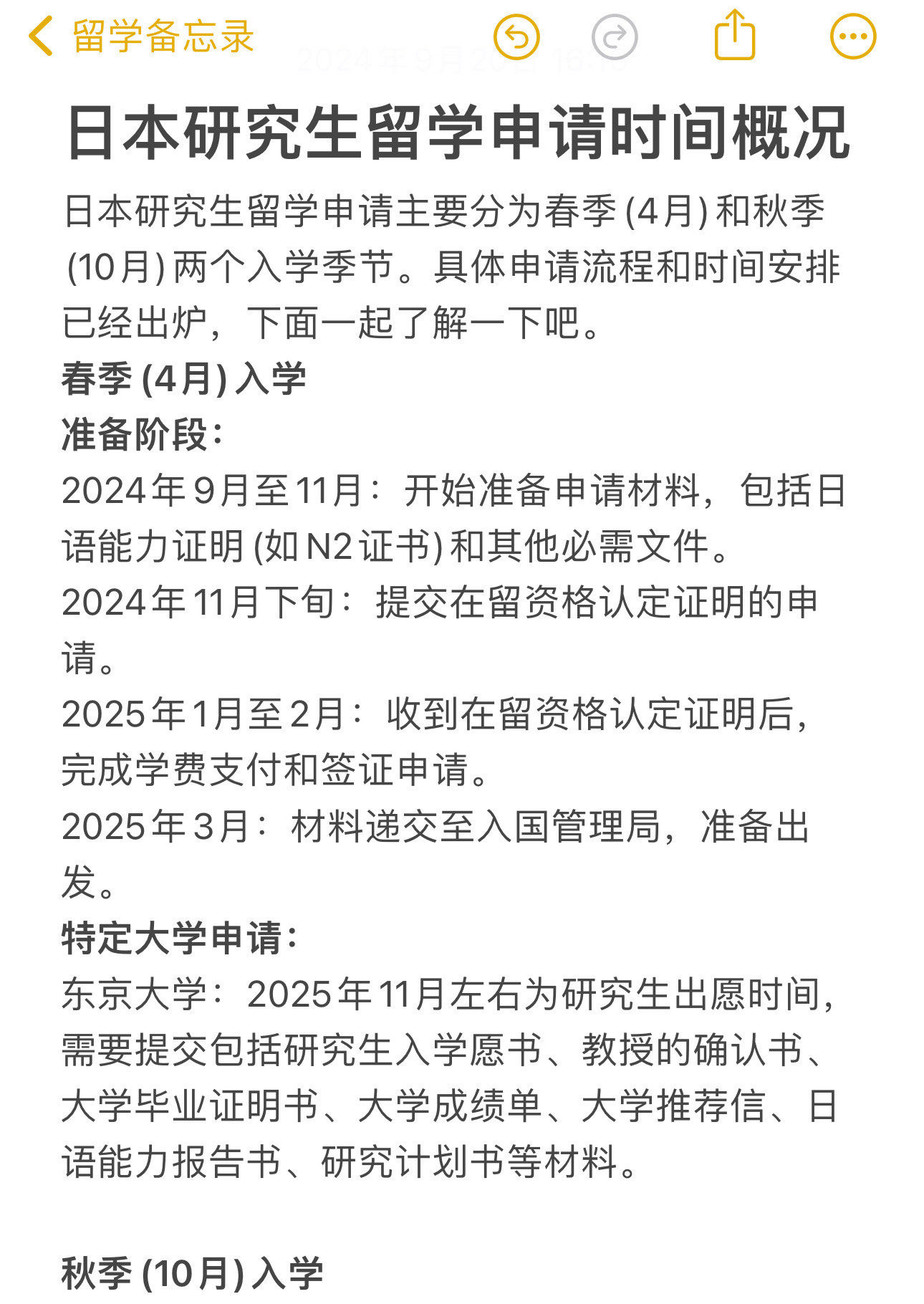Share this note
Viewport: 924px width, 1304px height.
(x=735, y=36)
